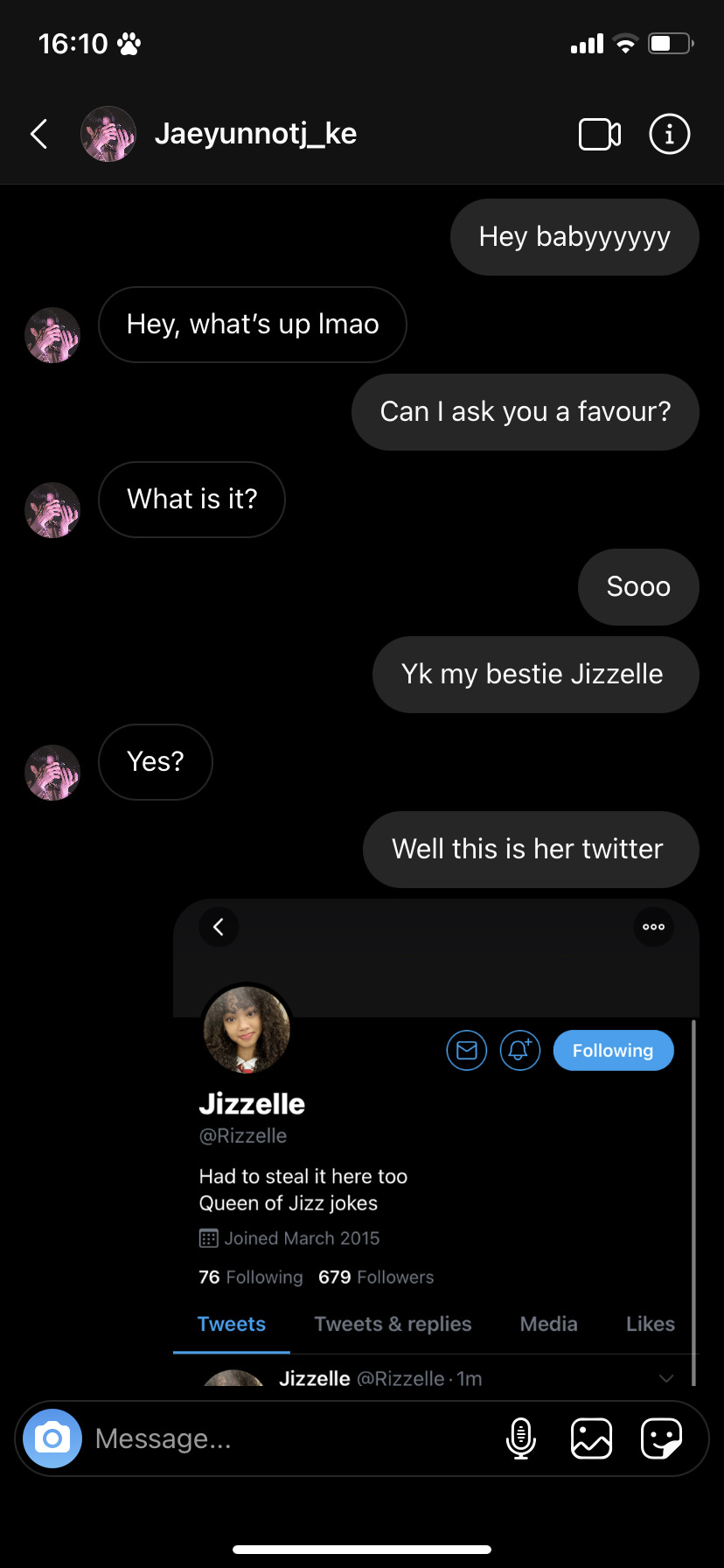Pick a photo from the gallery
This screenshot has height=1568, width=724.
tap(591, 1438)
